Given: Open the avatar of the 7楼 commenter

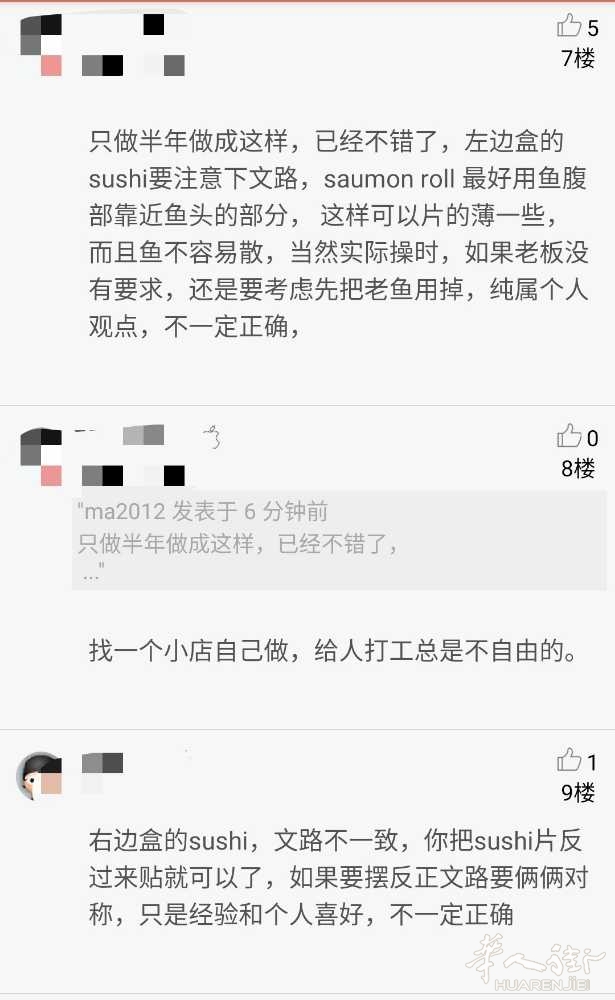Looking at the screenshot, I should (41, 45).
